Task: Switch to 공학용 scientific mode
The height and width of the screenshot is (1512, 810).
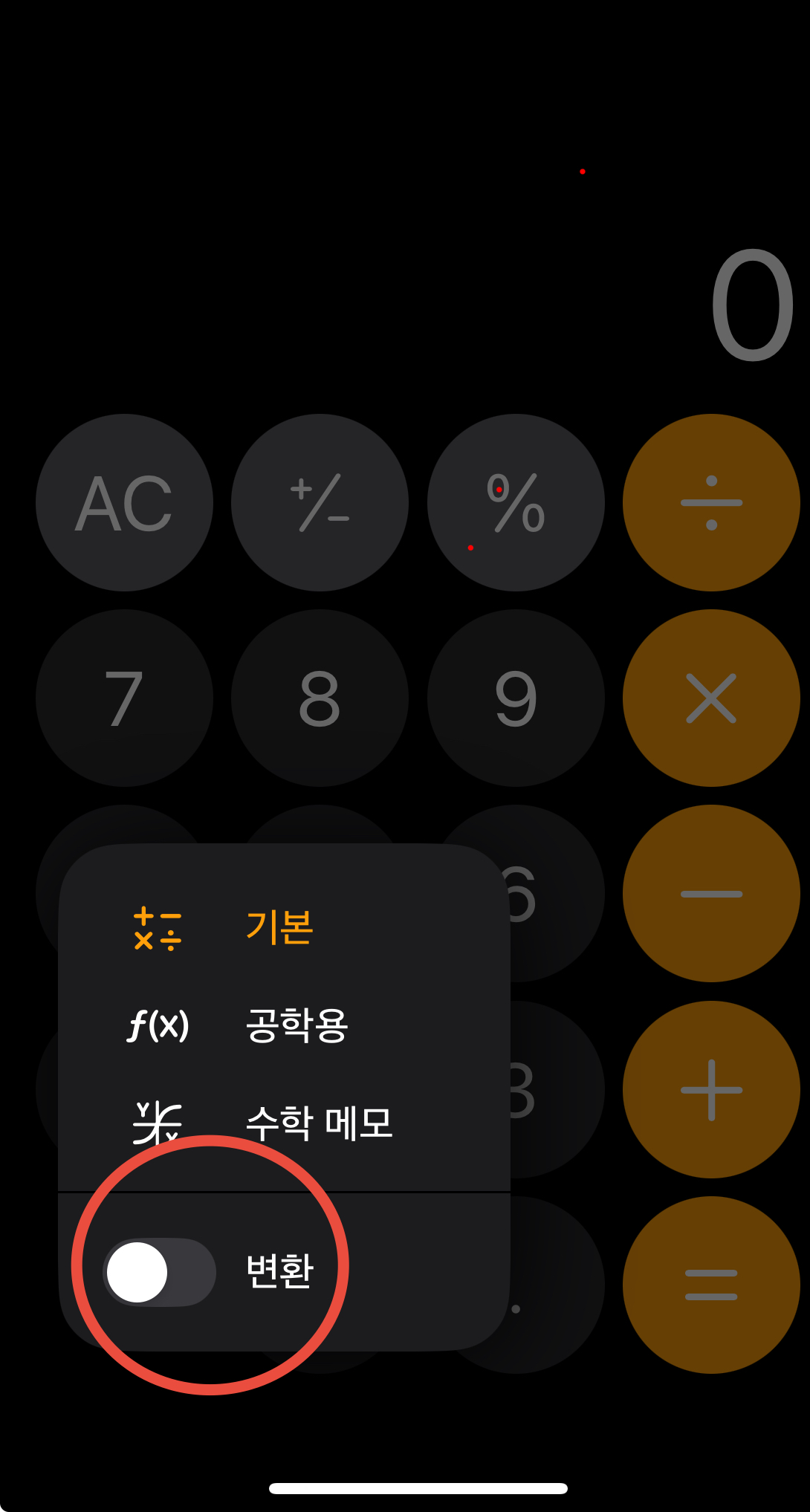Action: point(296,1025)
